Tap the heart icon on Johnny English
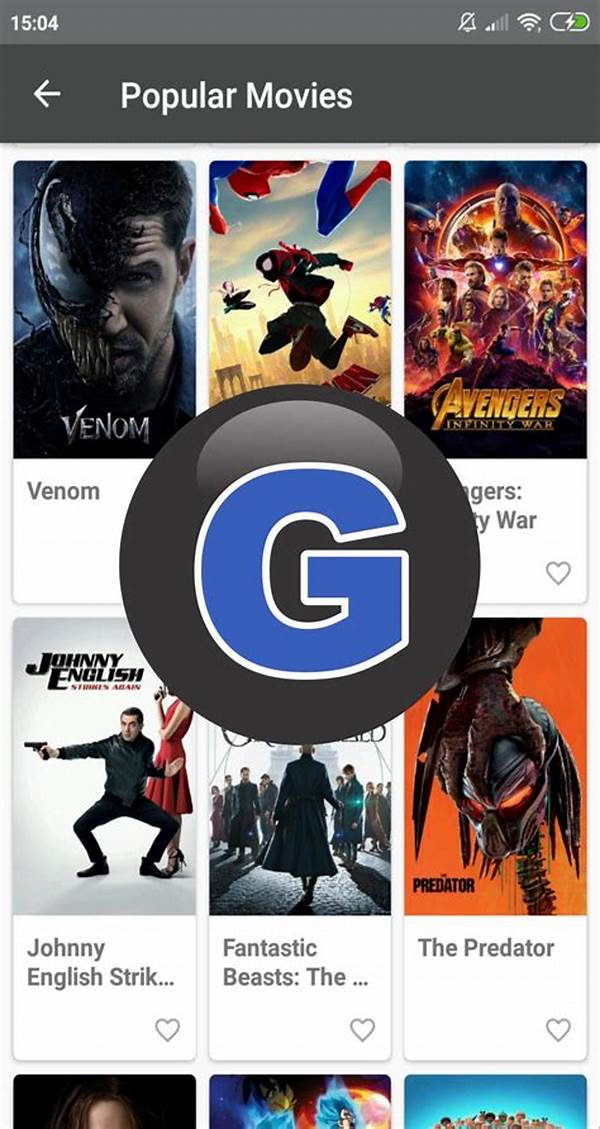The image size is (600, 1129). pyautogui.click(x=166, y=1029)
